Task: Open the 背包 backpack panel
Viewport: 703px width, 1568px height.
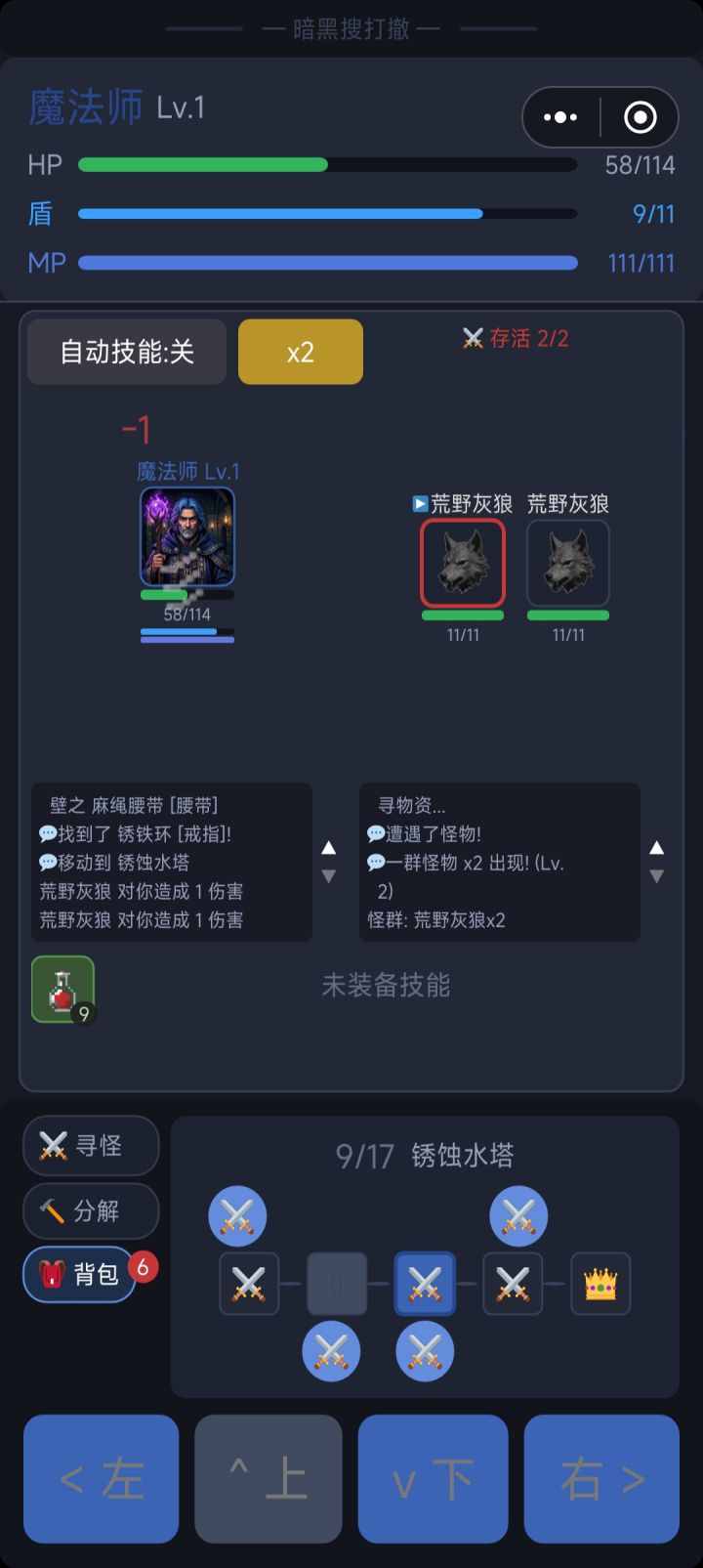Action: point(79,1275)
